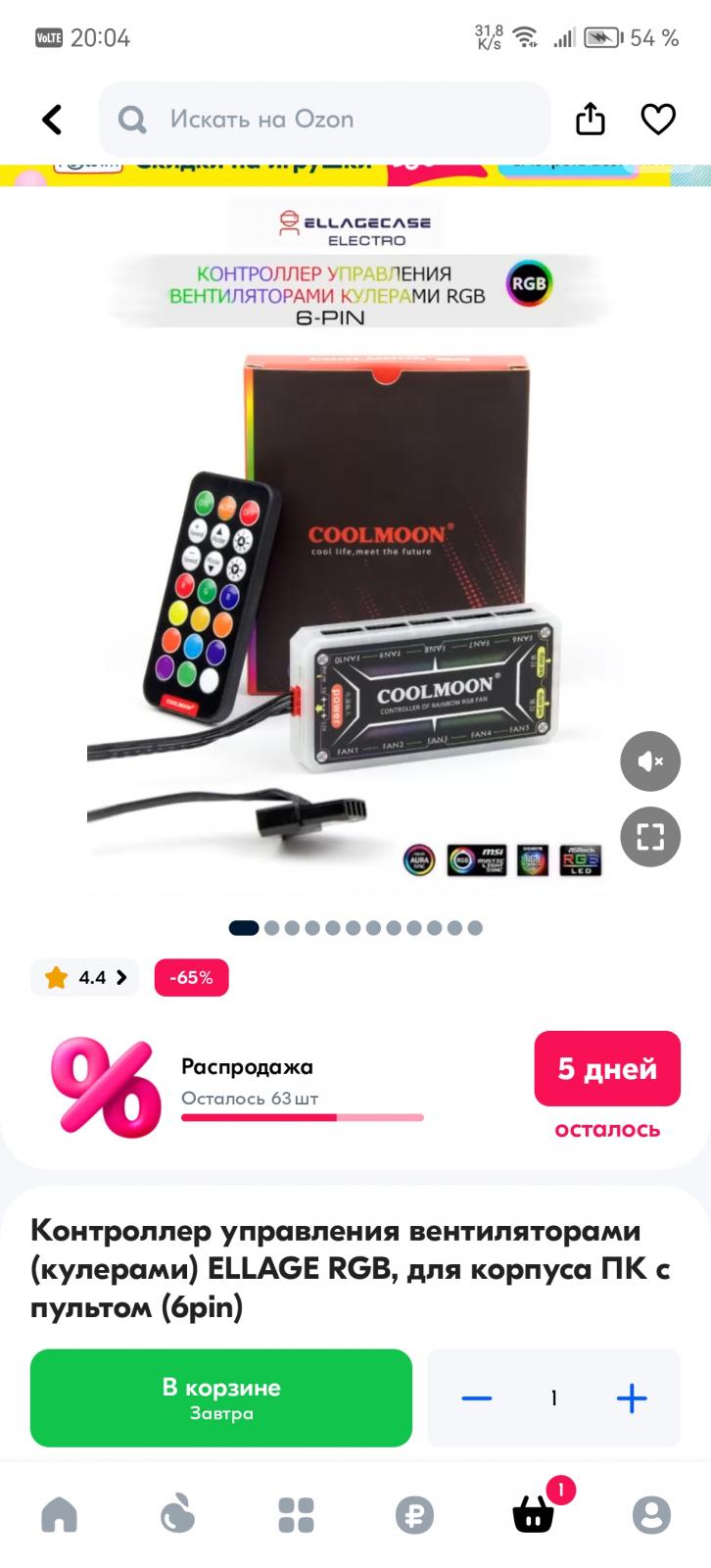Decrease quantity with the minus button
This screenshot has height=1568, width=711.
click(x=477, y=1398)
